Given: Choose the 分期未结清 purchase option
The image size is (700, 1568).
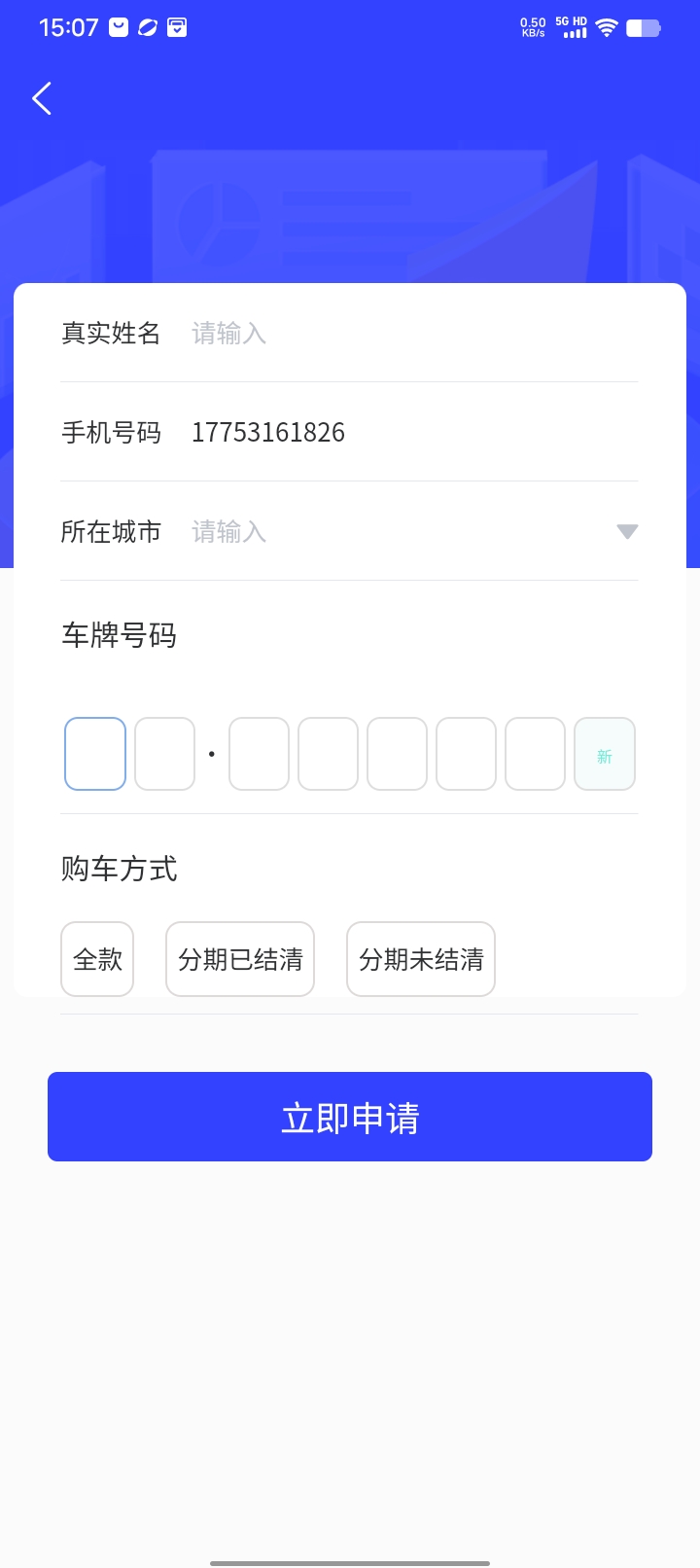Looking at the screenshot, I should tap(420, 959).
